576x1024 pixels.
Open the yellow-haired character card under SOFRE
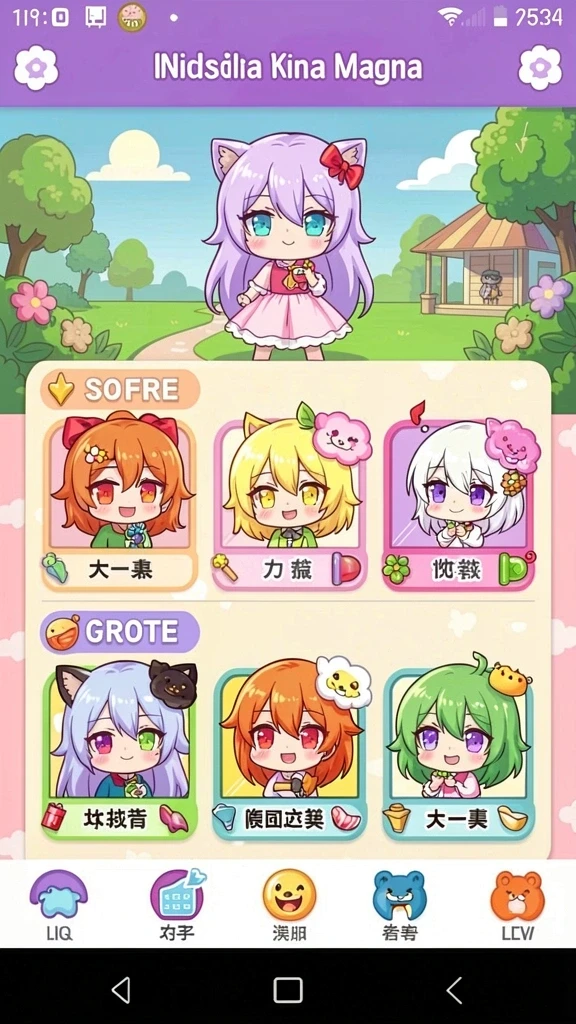[290, 503]
